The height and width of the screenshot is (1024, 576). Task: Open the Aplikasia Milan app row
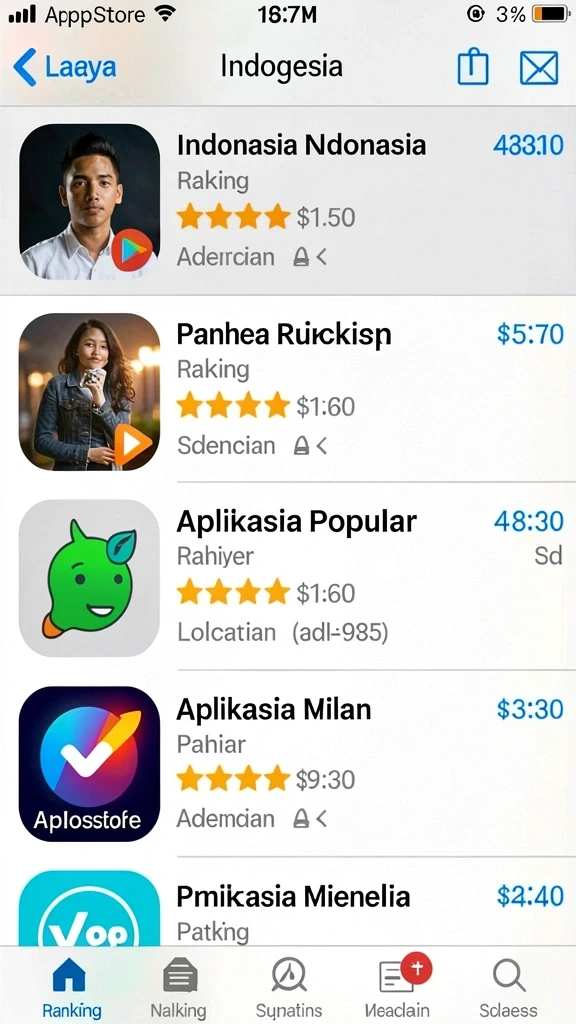coord(288,763)
